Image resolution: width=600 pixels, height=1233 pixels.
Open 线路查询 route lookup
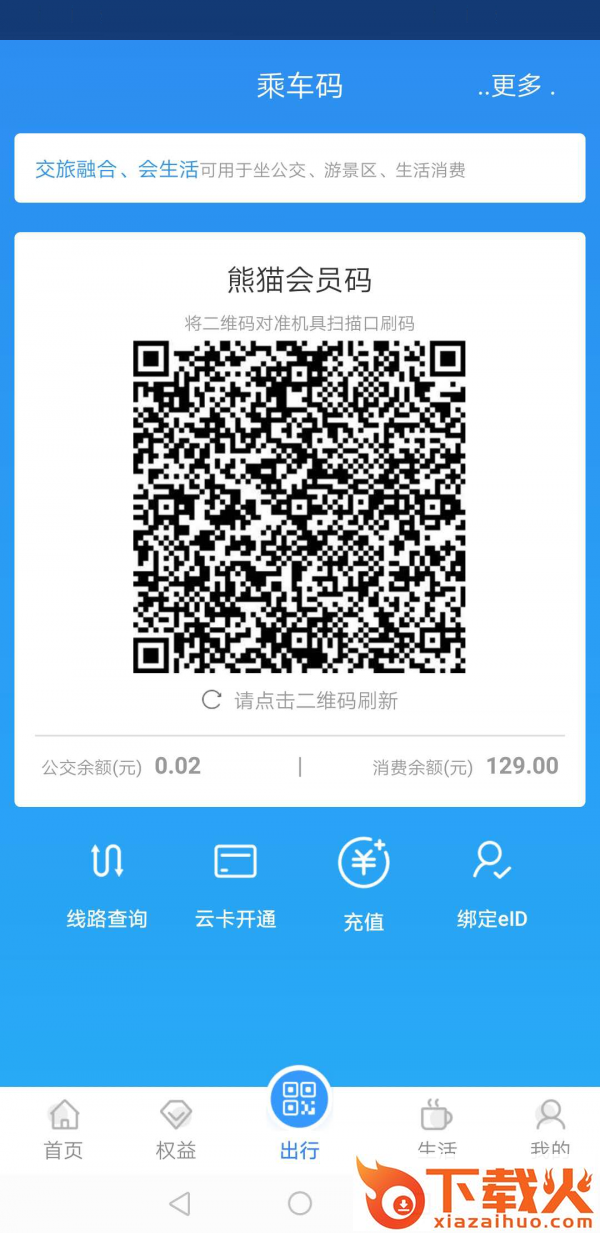point(107,884)
